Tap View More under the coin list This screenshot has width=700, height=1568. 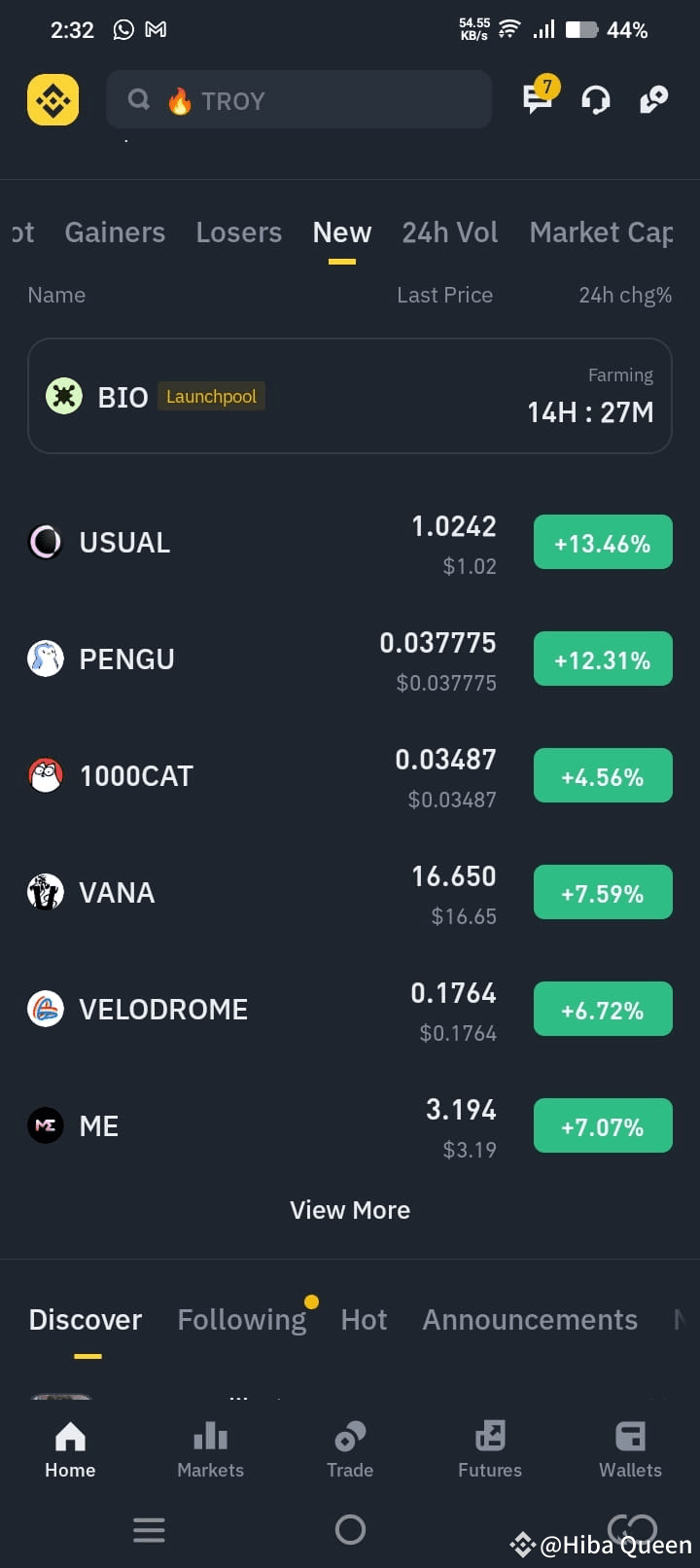350,1210
